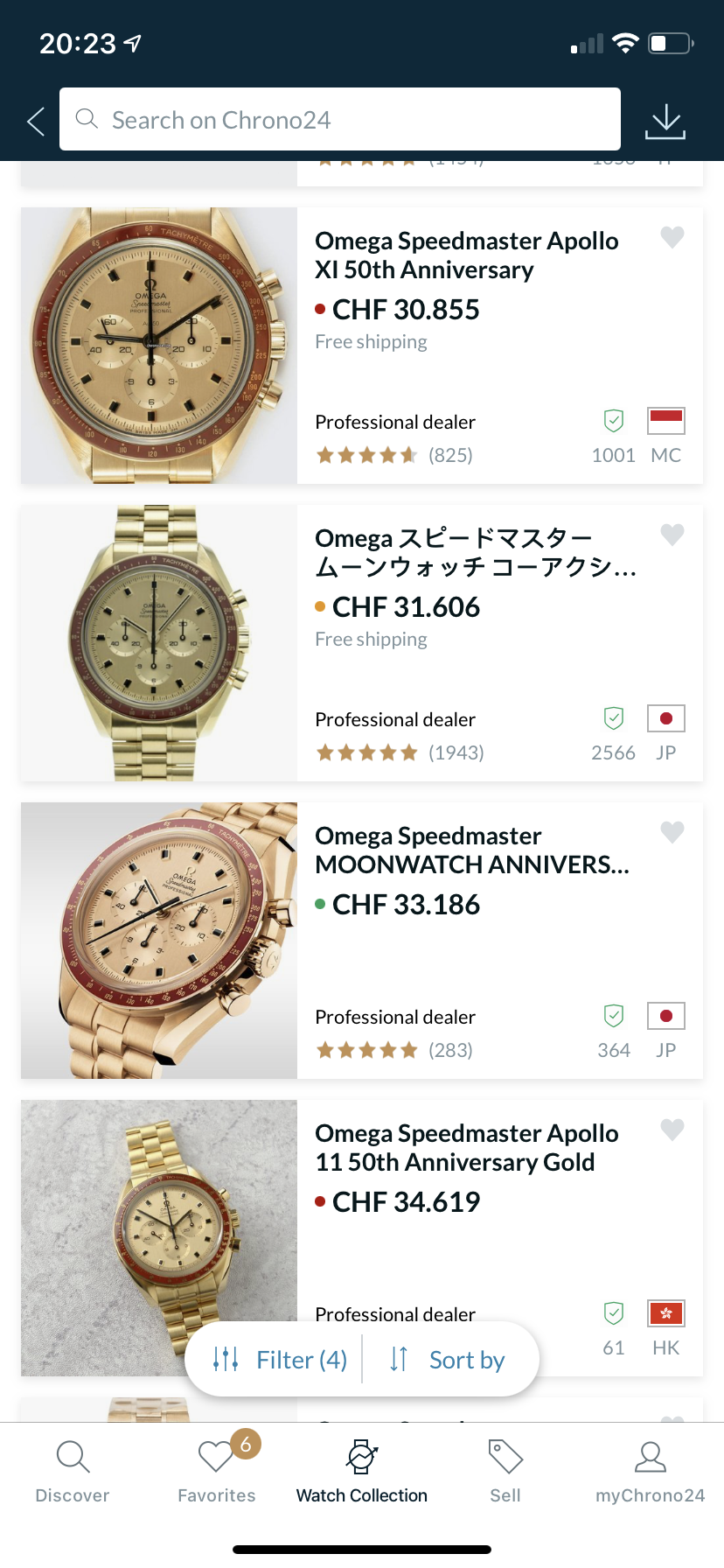Switch to the Discover tab
Image resolution: width=724 pixels, height=1568 pixels.
(x=73, y=1470)
